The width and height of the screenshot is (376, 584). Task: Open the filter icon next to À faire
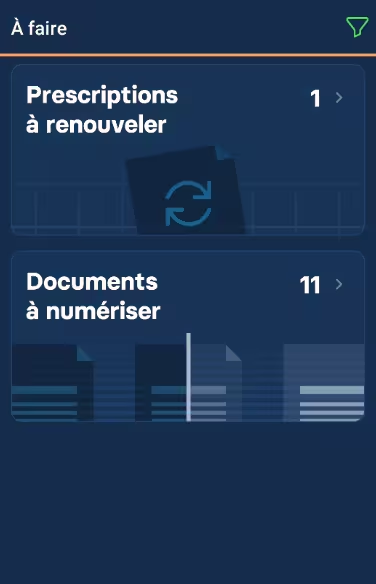pos(357,27)
